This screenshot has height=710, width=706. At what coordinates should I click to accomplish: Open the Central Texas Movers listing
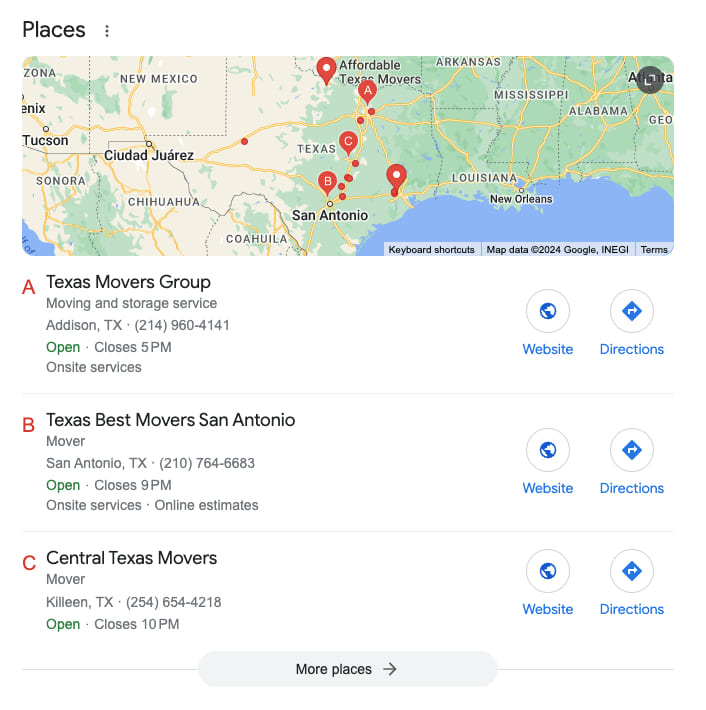[131, 558]
